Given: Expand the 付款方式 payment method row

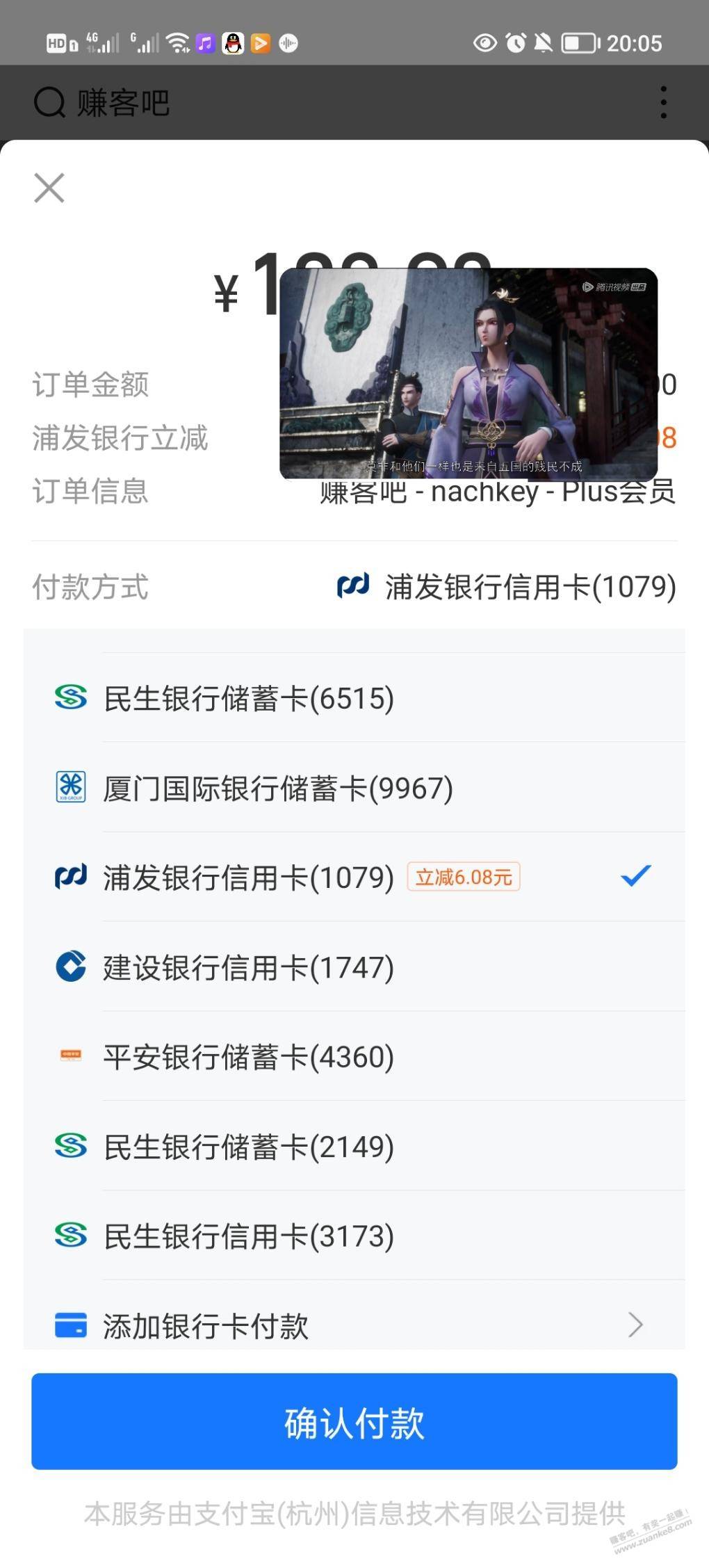Looking at the screenshot, I should pyautogui.click(x=354, y=586).
